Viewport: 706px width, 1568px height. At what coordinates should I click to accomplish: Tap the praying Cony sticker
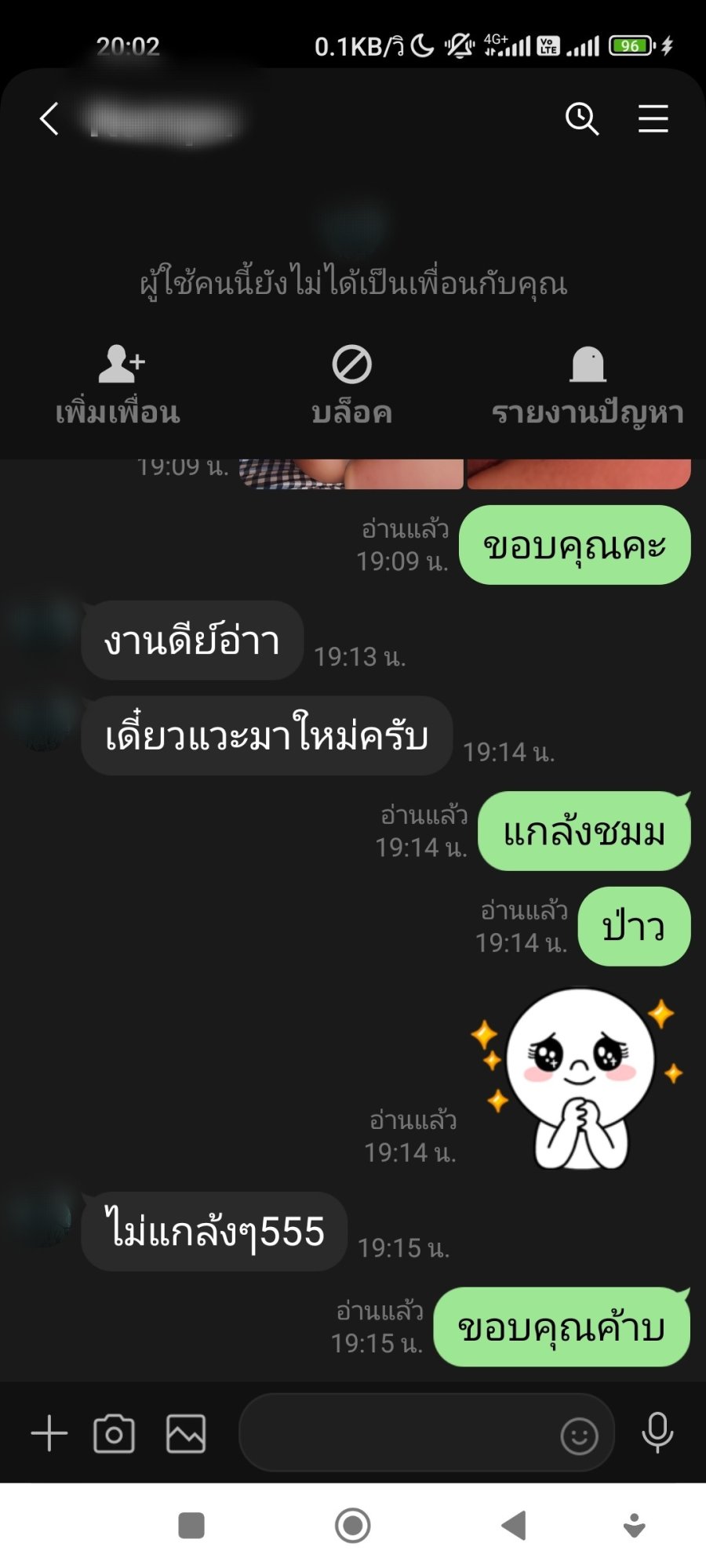tap(580, 1079)
